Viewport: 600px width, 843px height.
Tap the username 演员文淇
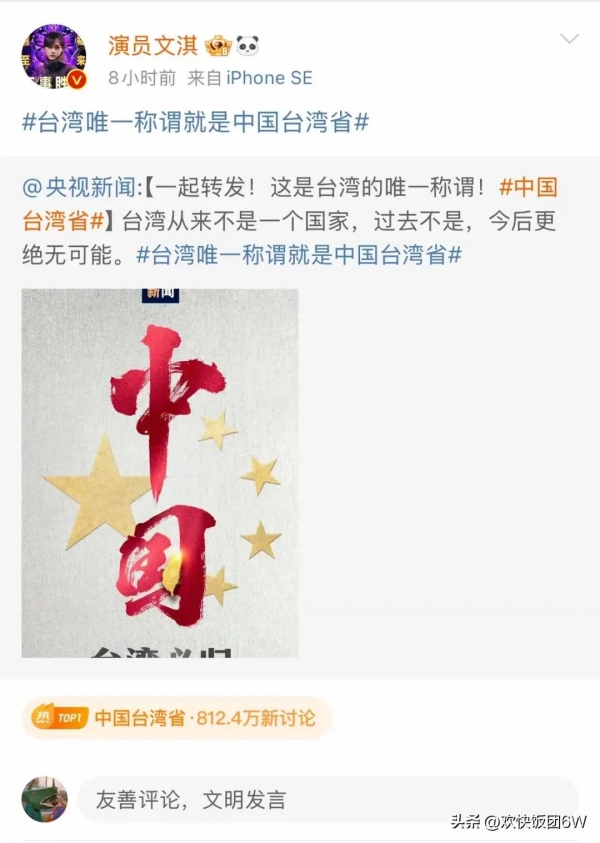coord(153,44)
